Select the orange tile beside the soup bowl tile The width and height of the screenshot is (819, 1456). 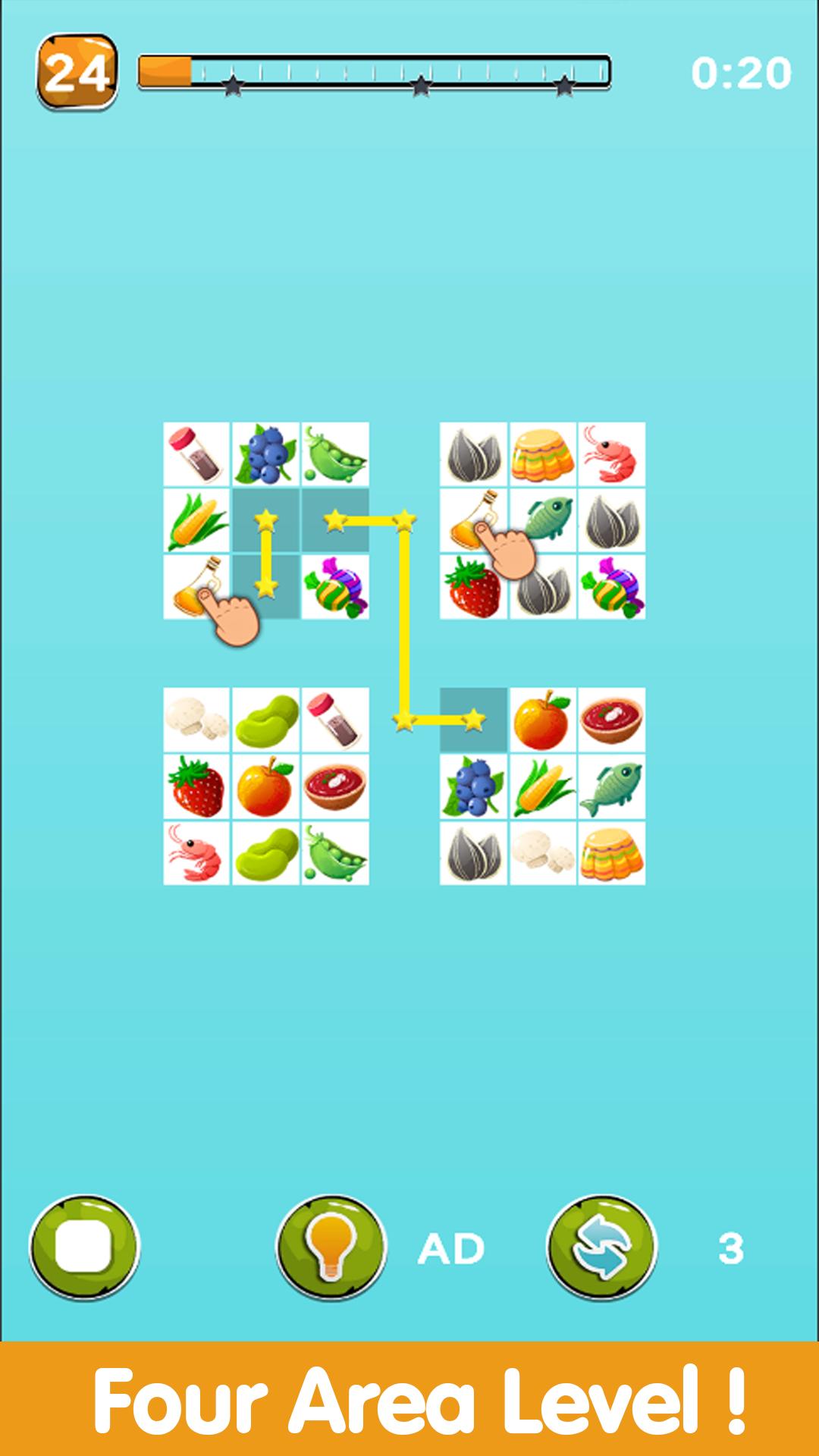[542, 720]
